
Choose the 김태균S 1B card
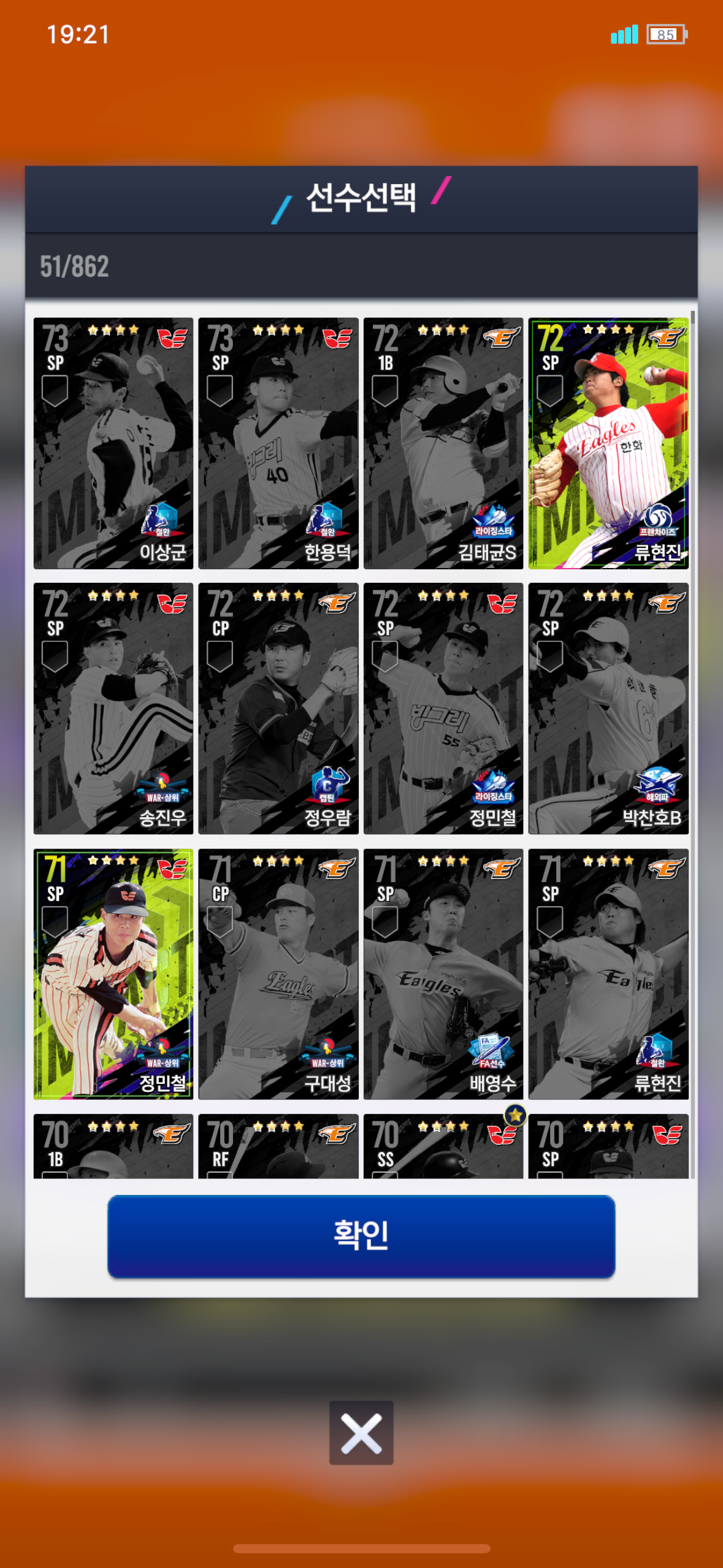[x=443, y=443]
